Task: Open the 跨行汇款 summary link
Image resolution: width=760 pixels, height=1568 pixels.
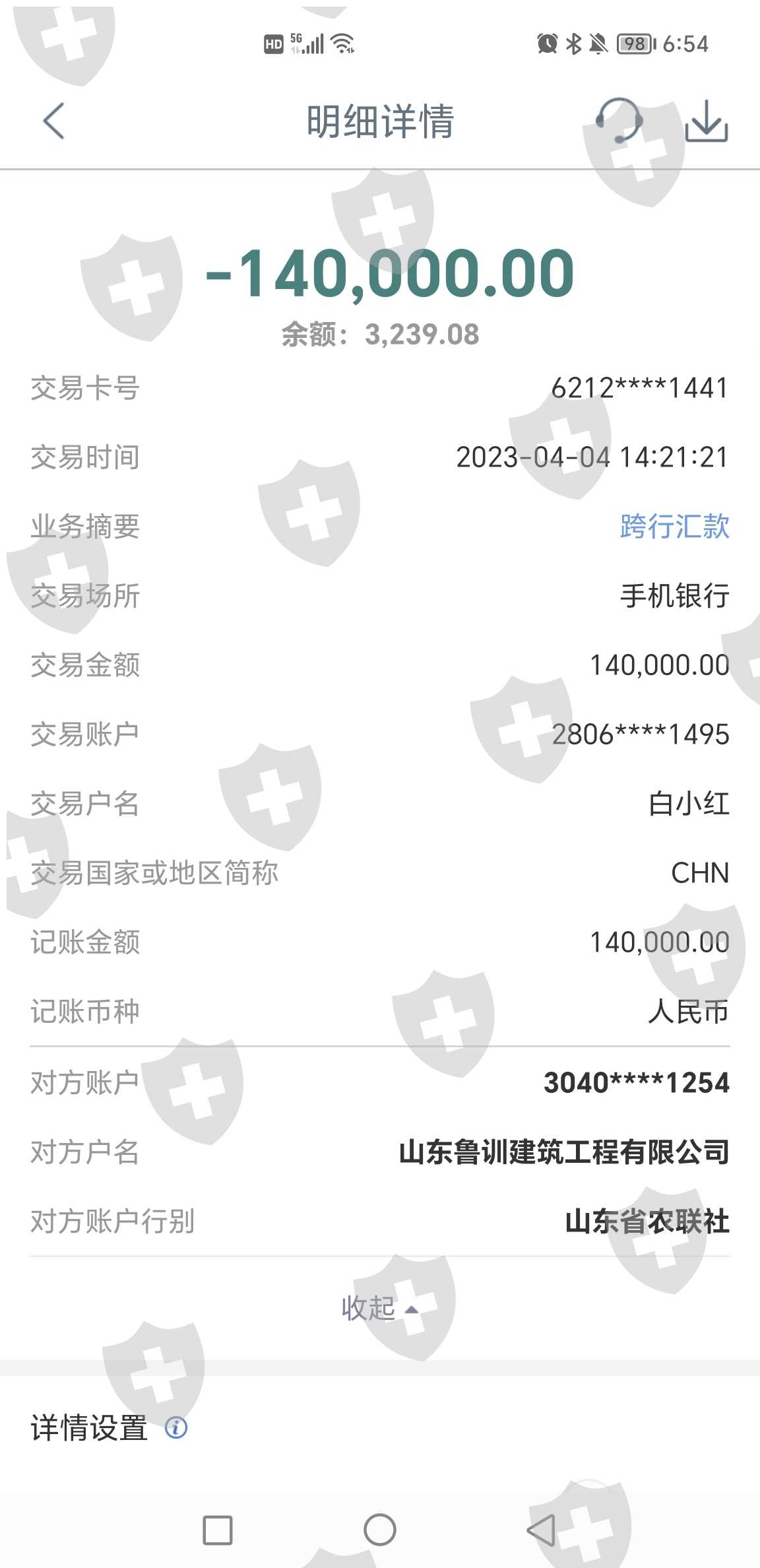Action: [674, 527]
